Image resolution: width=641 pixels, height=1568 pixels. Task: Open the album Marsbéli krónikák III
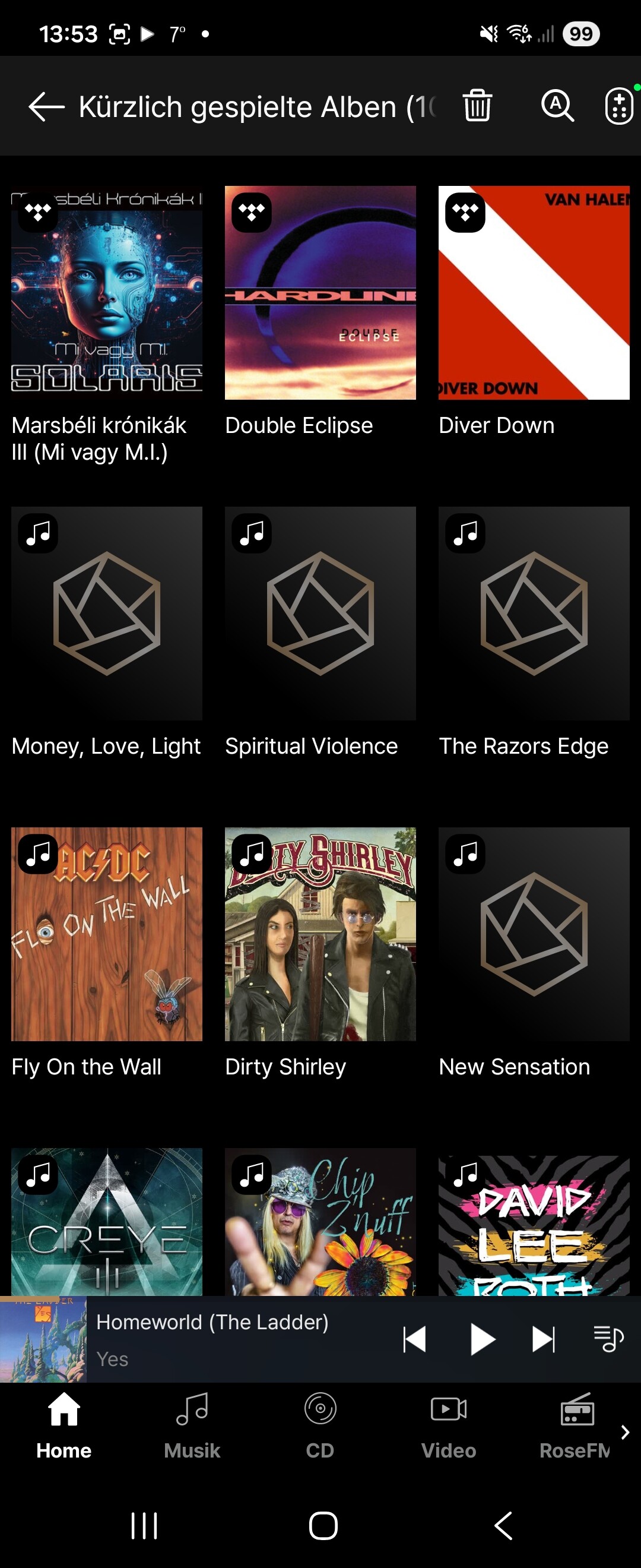point(107,293)
